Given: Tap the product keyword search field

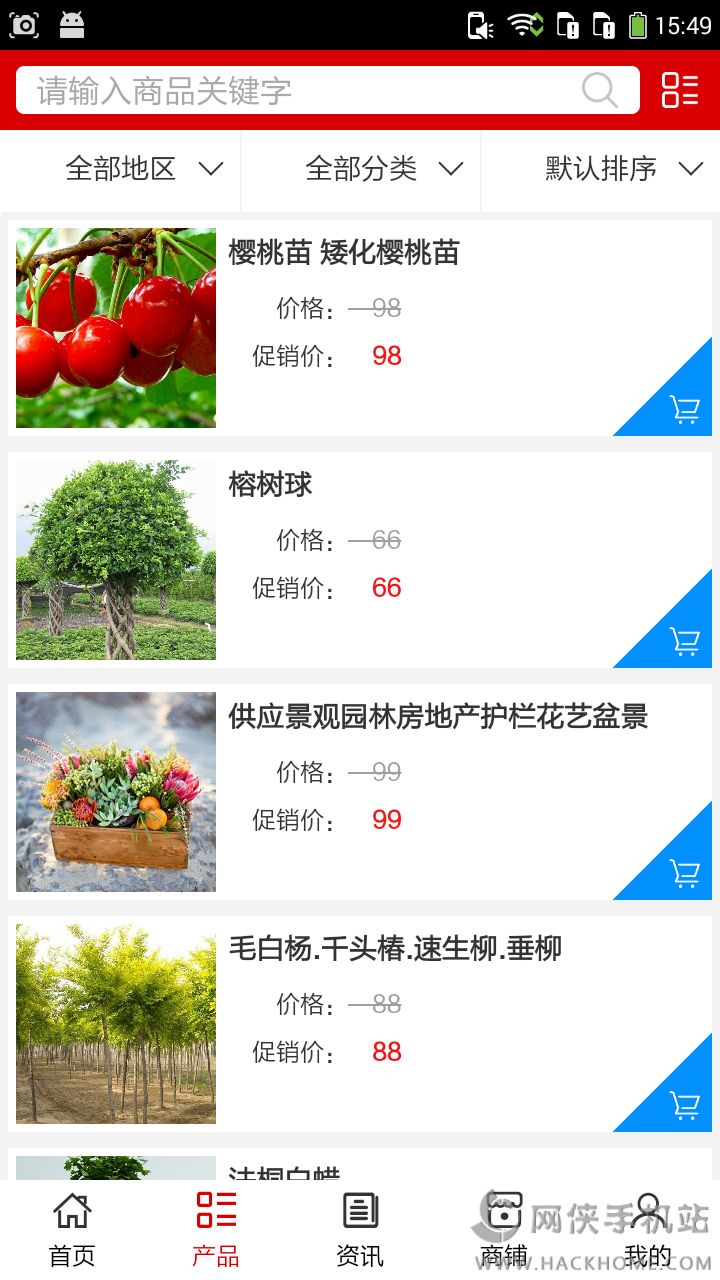Looking at the screenshot, I should (300, 91).
